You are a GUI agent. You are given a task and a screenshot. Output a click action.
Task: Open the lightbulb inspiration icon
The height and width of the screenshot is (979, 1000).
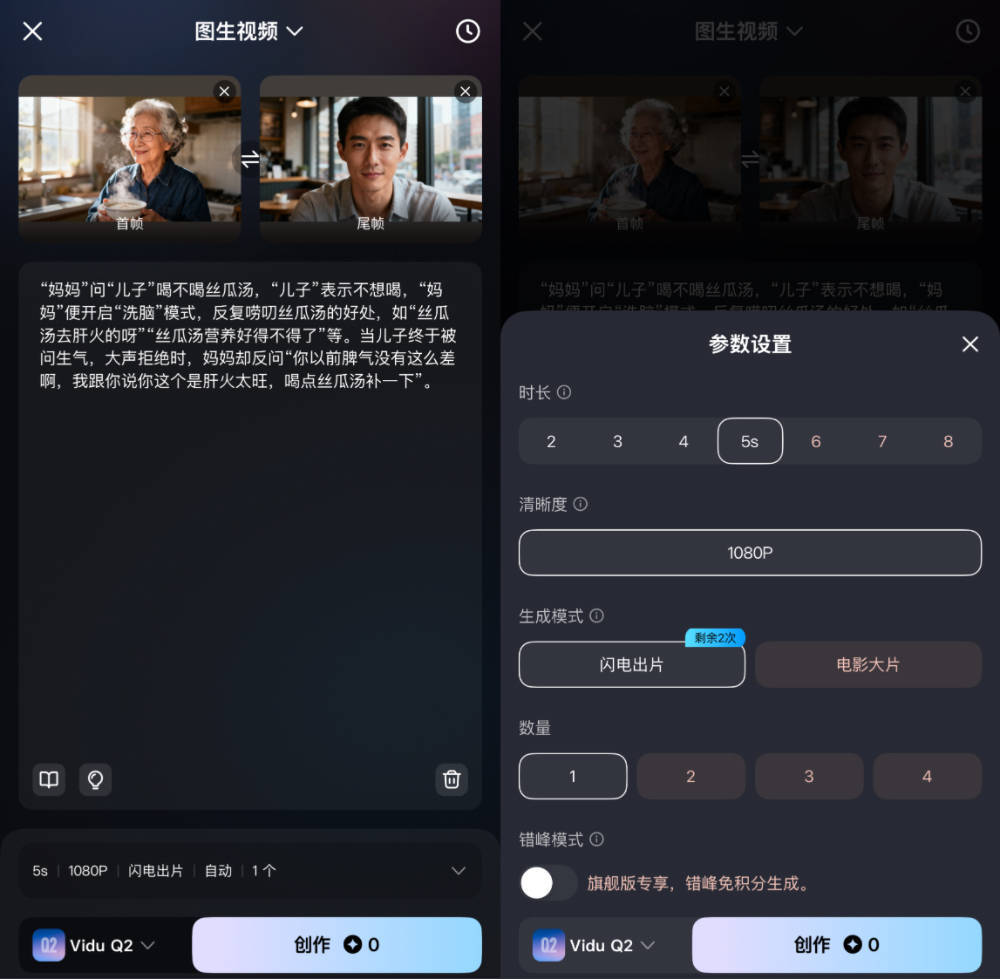click(x=95, y=779)
